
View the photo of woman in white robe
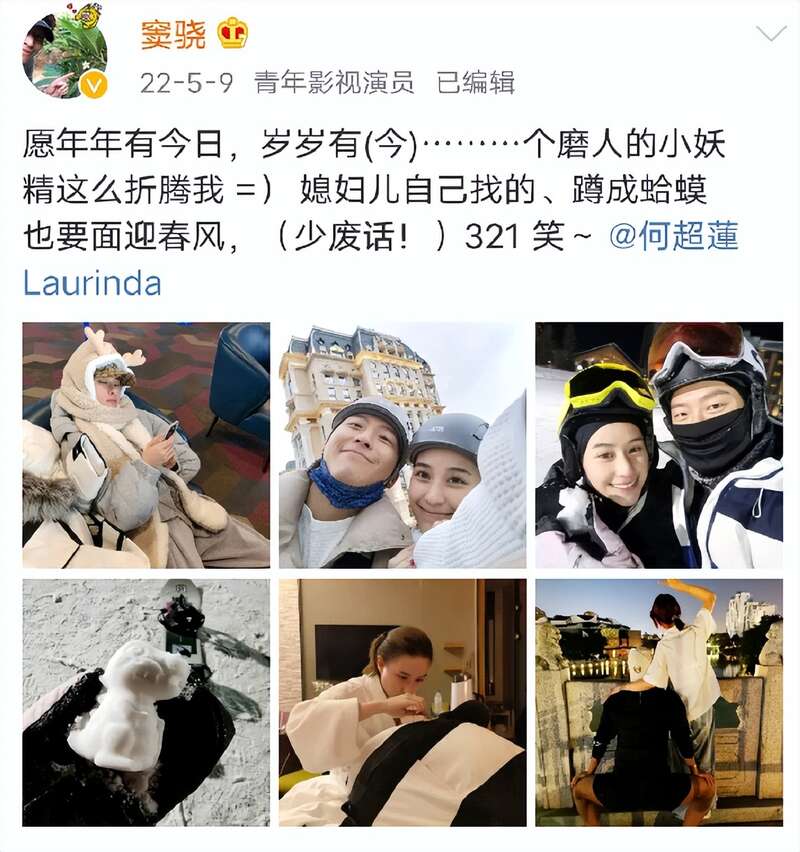coord(402,702)
